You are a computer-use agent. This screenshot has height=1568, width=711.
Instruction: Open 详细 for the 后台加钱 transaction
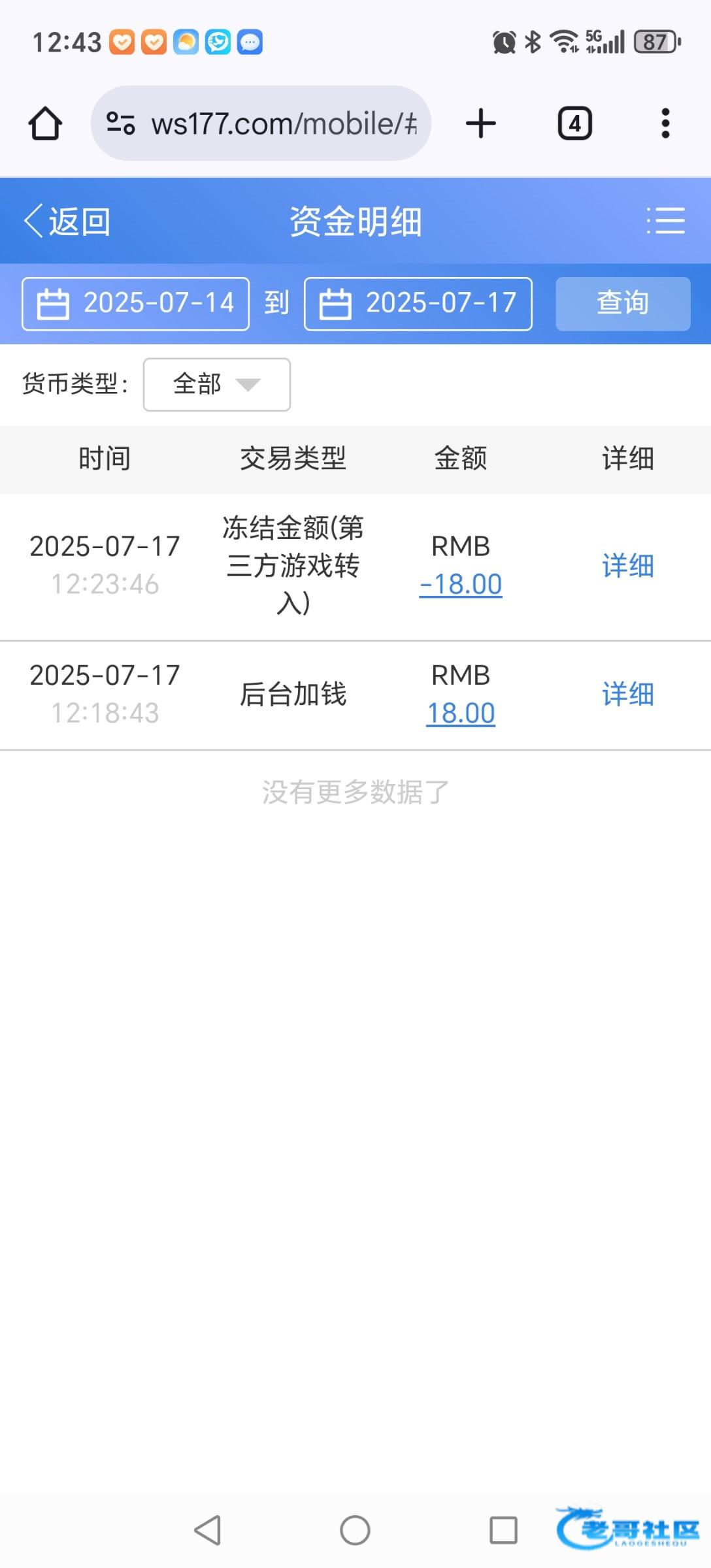point(628,694)
